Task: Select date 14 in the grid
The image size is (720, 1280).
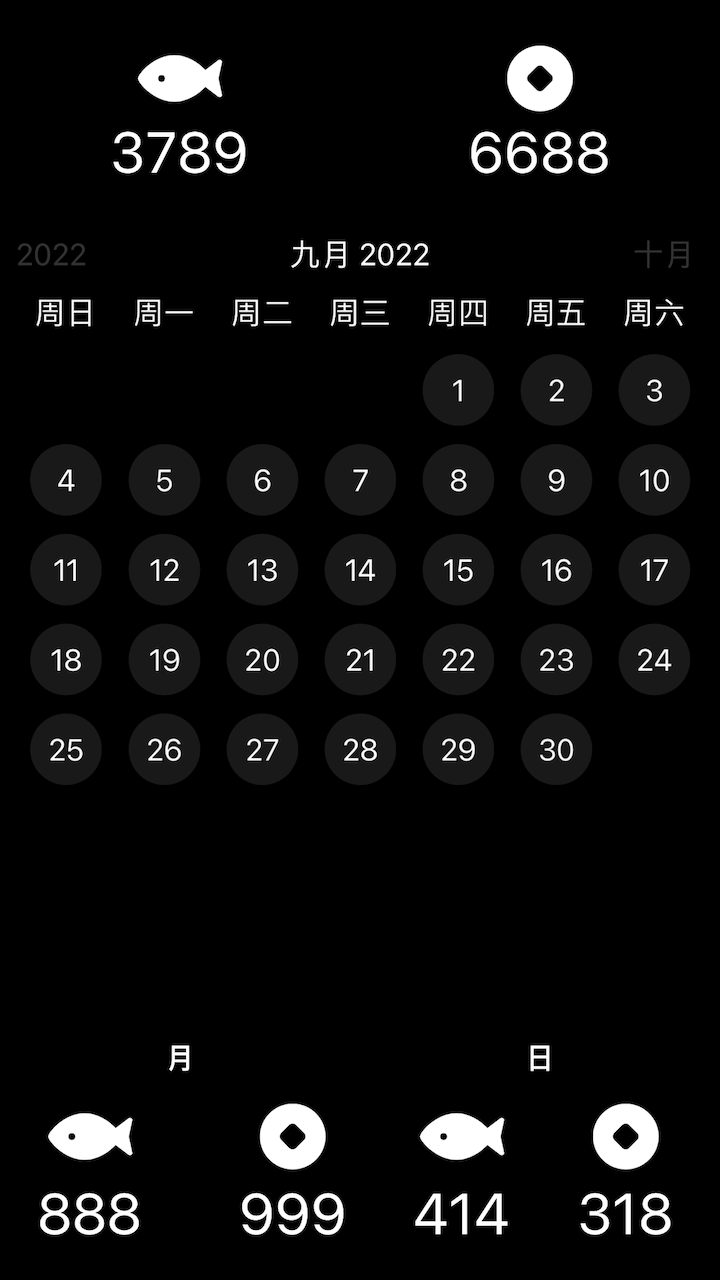Action: coord(360,570)
